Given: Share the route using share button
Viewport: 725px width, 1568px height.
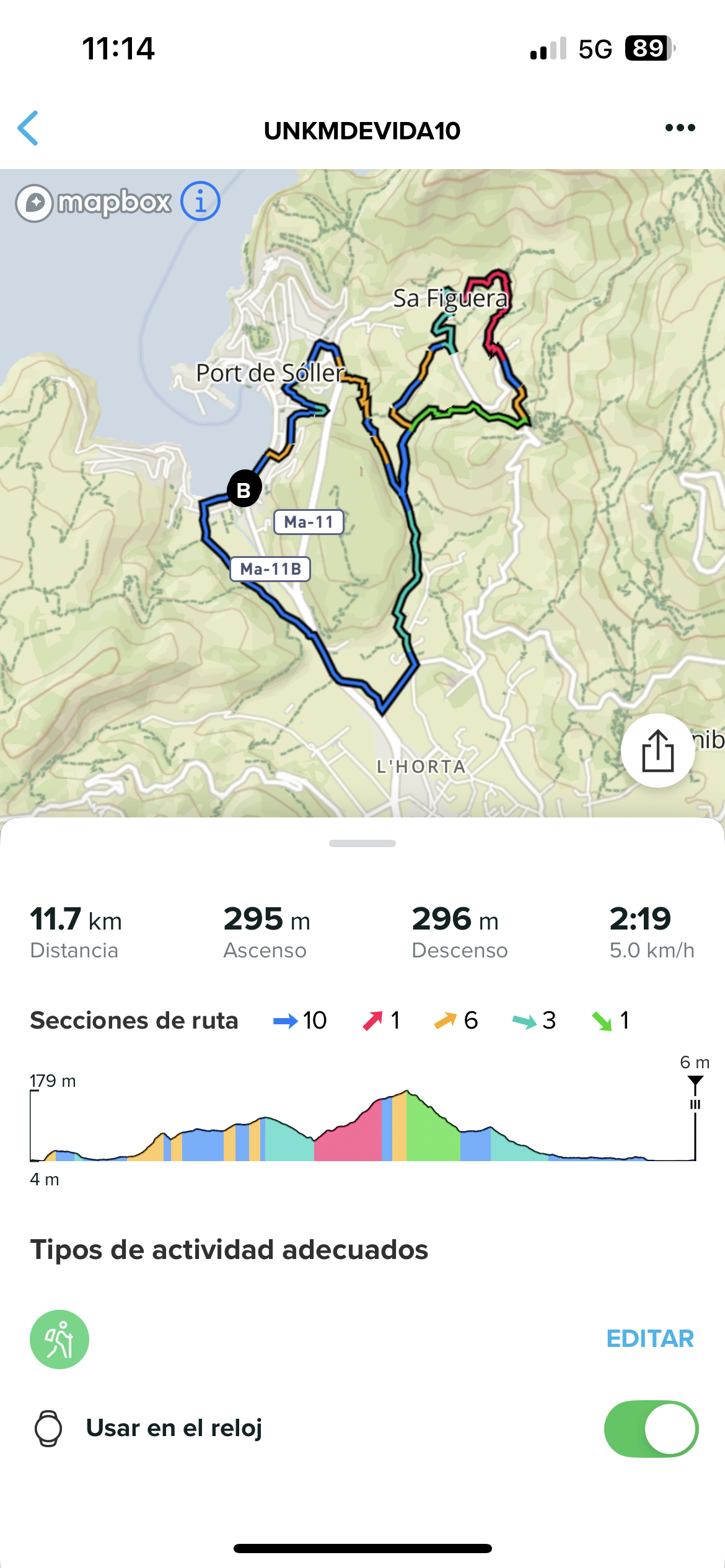Looking at the screenshot, I should point(657,750).
